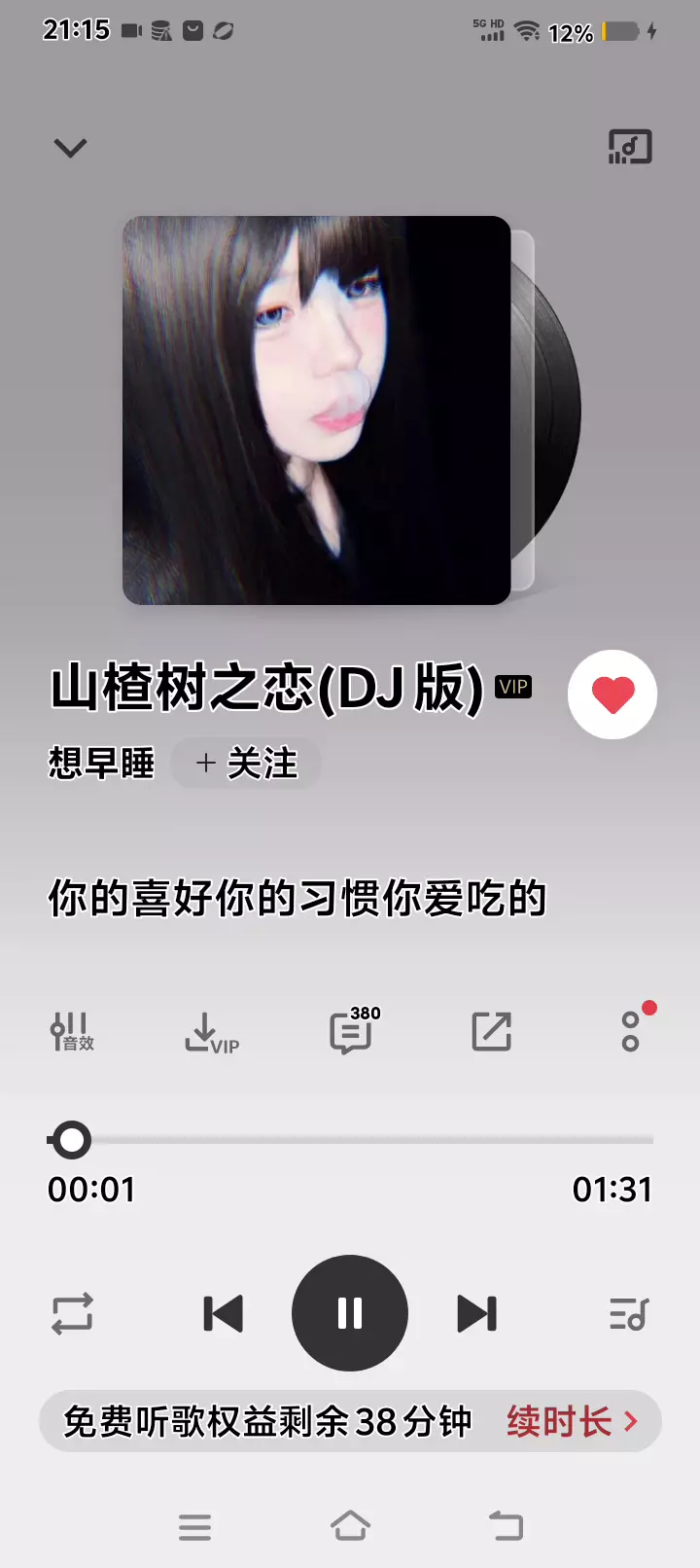
Task: Follow the artist 想早睡 via 关注
Action: pos(246,764)
